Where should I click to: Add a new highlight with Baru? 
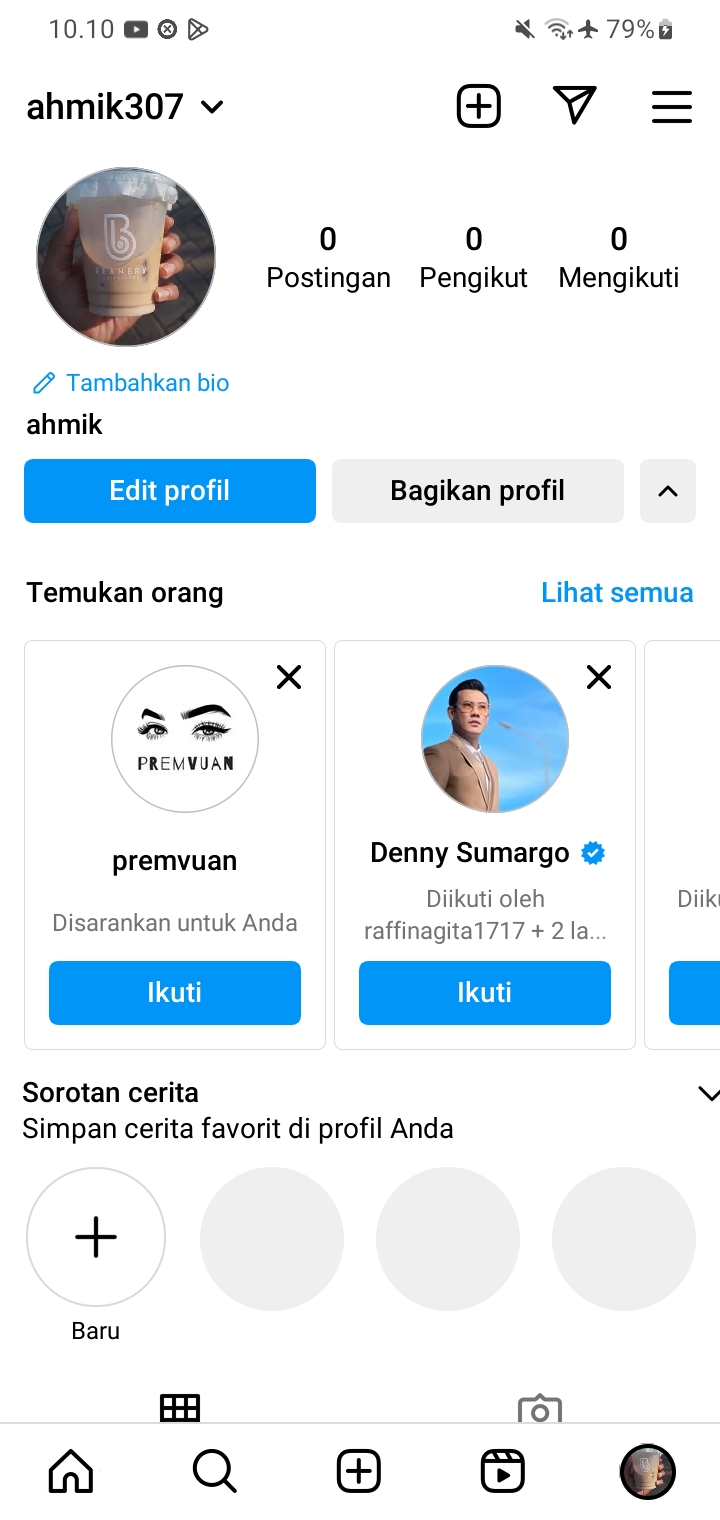click(96, 1238)
